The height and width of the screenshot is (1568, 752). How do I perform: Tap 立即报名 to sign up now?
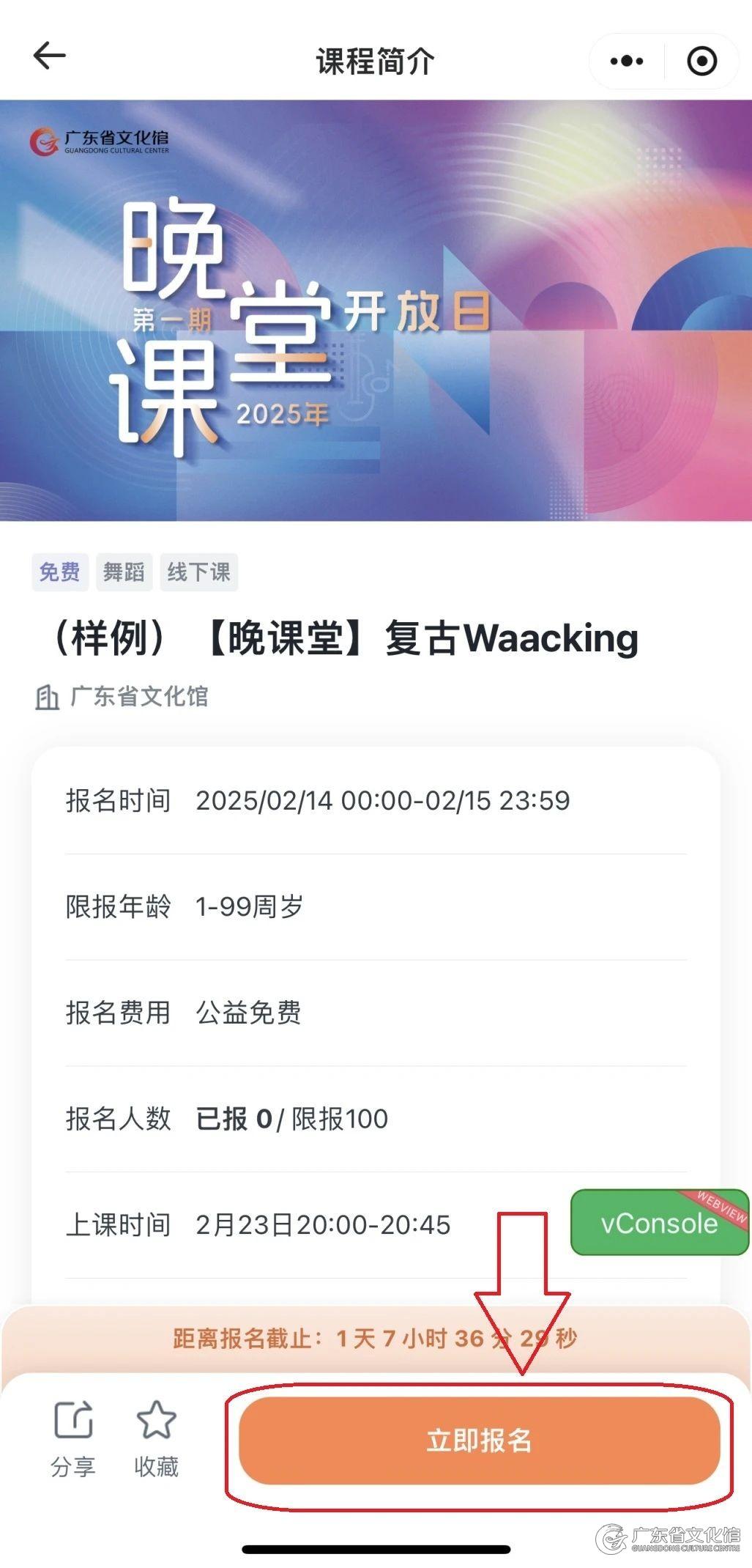[x=480, y=1440]
